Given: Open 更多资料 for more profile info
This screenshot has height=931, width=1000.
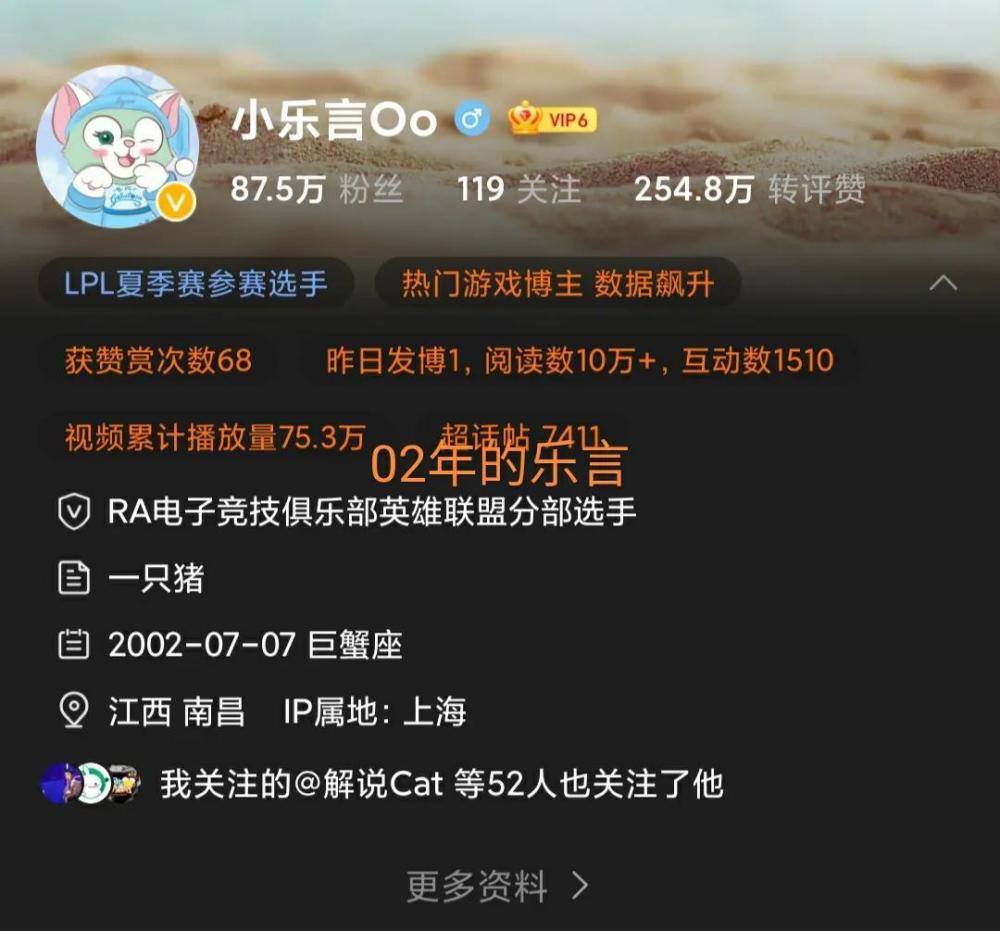Looking at the screenshot, I should click(x=497, y=886).
